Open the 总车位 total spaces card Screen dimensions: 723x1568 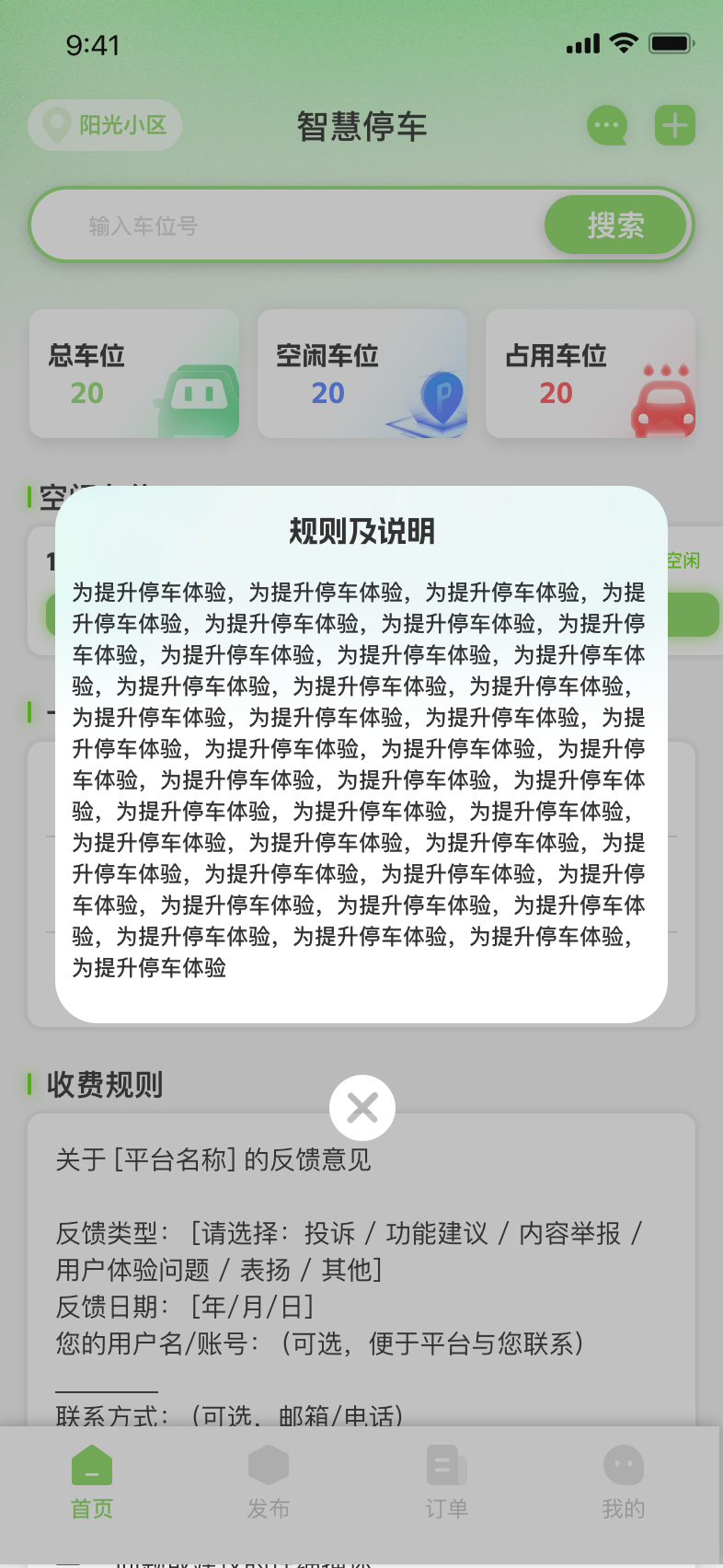(x=134, y=374)
